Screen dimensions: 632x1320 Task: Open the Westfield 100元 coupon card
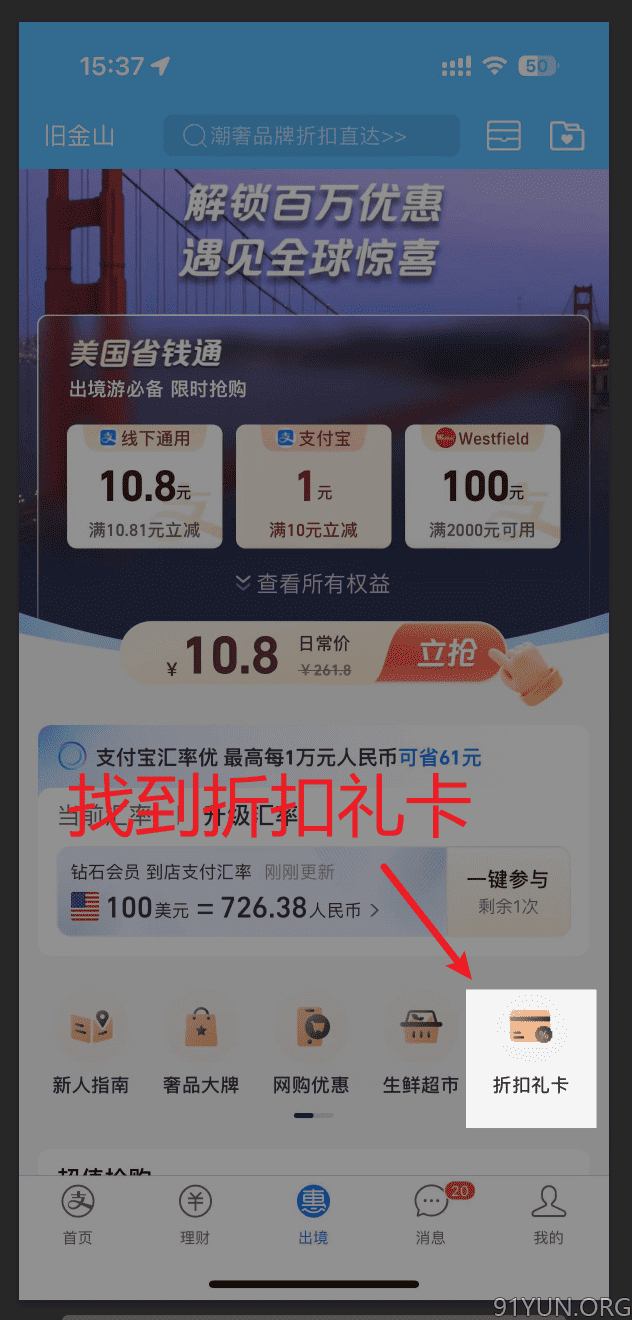coord(482,486)
